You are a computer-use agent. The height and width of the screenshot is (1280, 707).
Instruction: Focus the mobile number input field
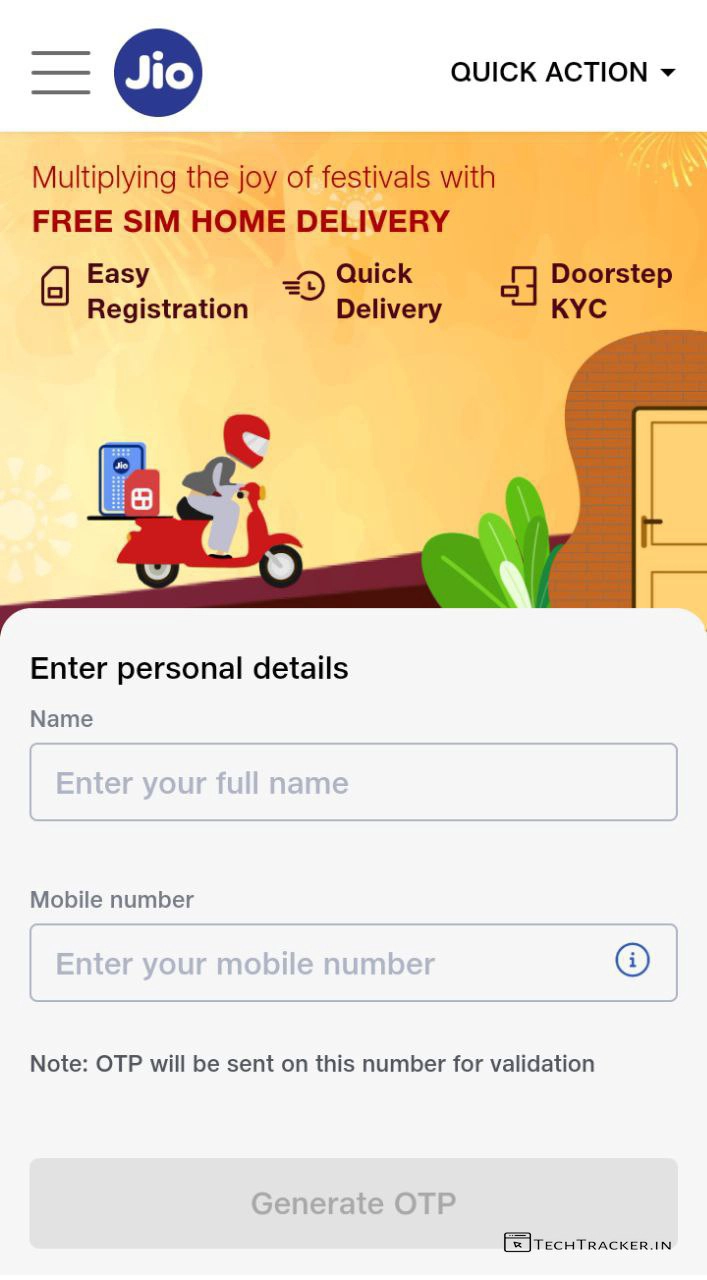pos(320,963)
